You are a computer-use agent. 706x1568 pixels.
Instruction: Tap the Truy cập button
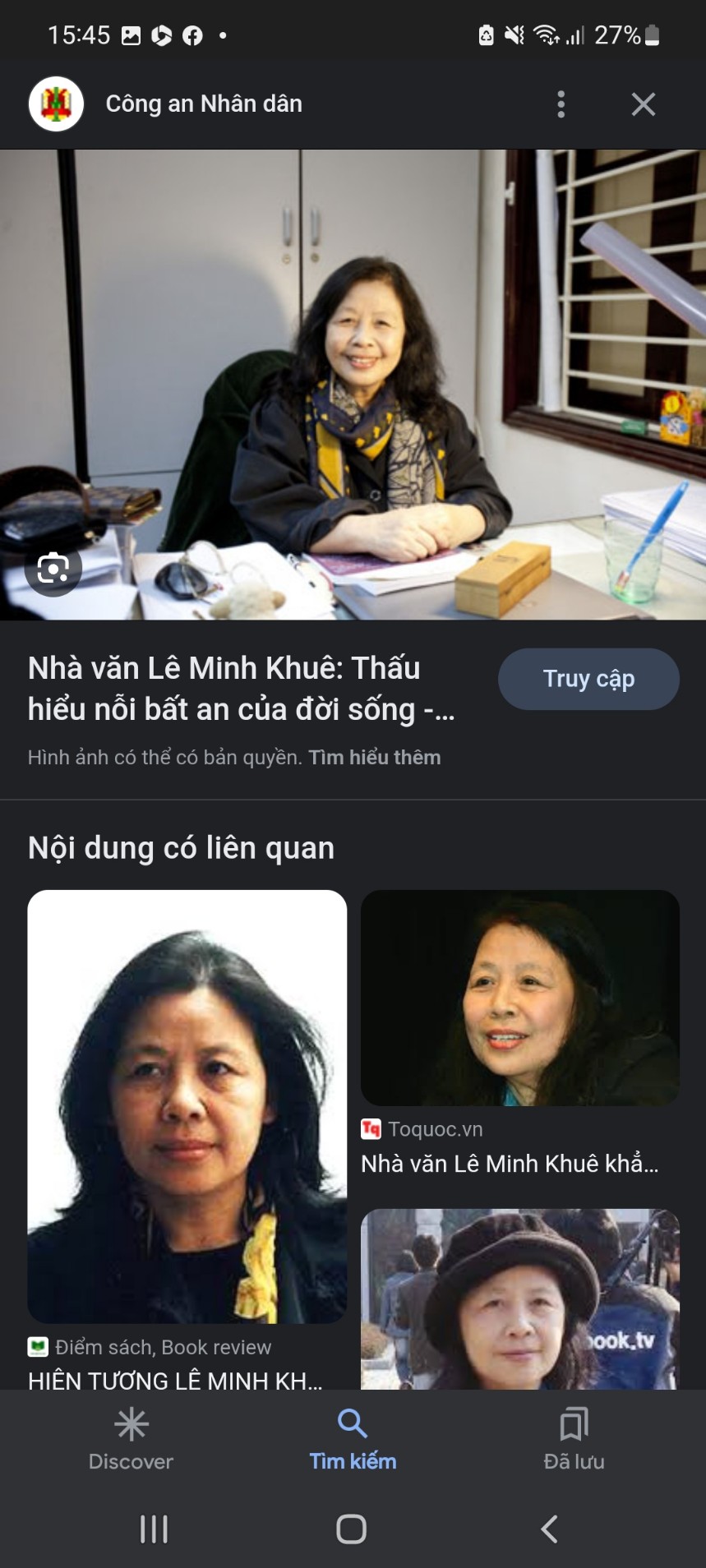[x=588, y=679]
